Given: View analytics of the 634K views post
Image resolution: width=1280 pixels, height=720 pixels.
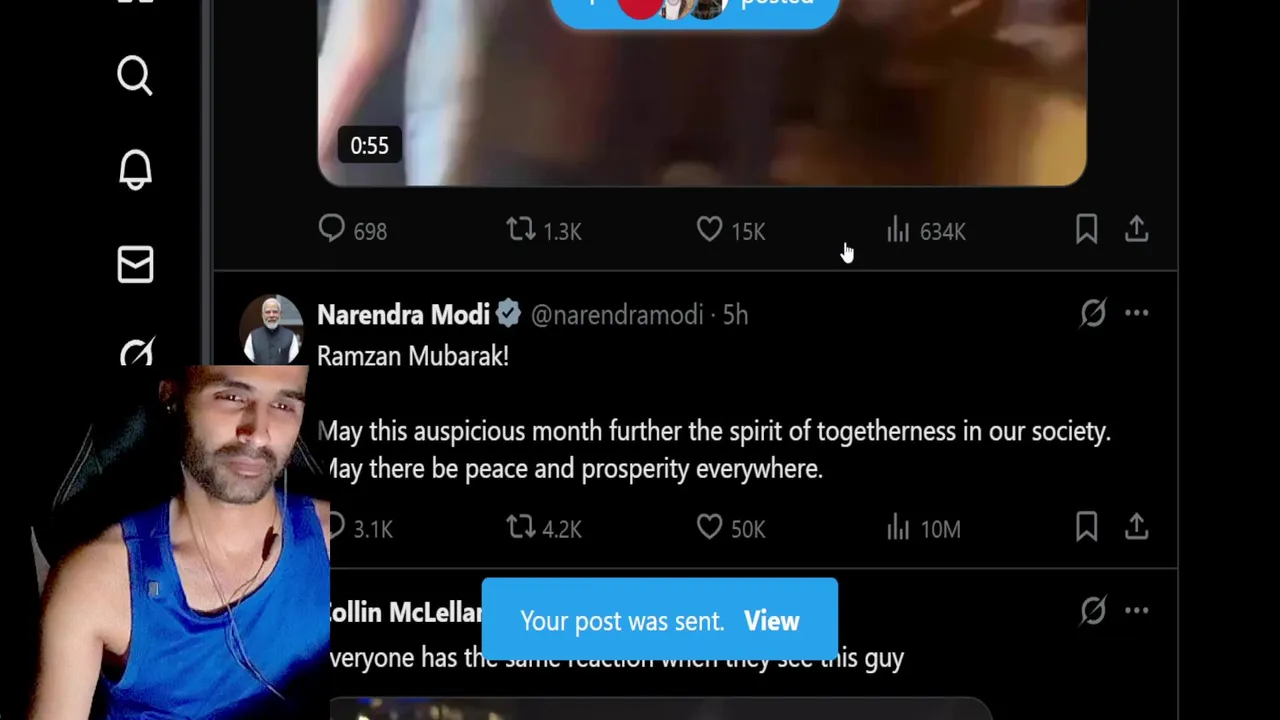Looking at the screenshot, I should pyautogui.click(x=898, y=231).
